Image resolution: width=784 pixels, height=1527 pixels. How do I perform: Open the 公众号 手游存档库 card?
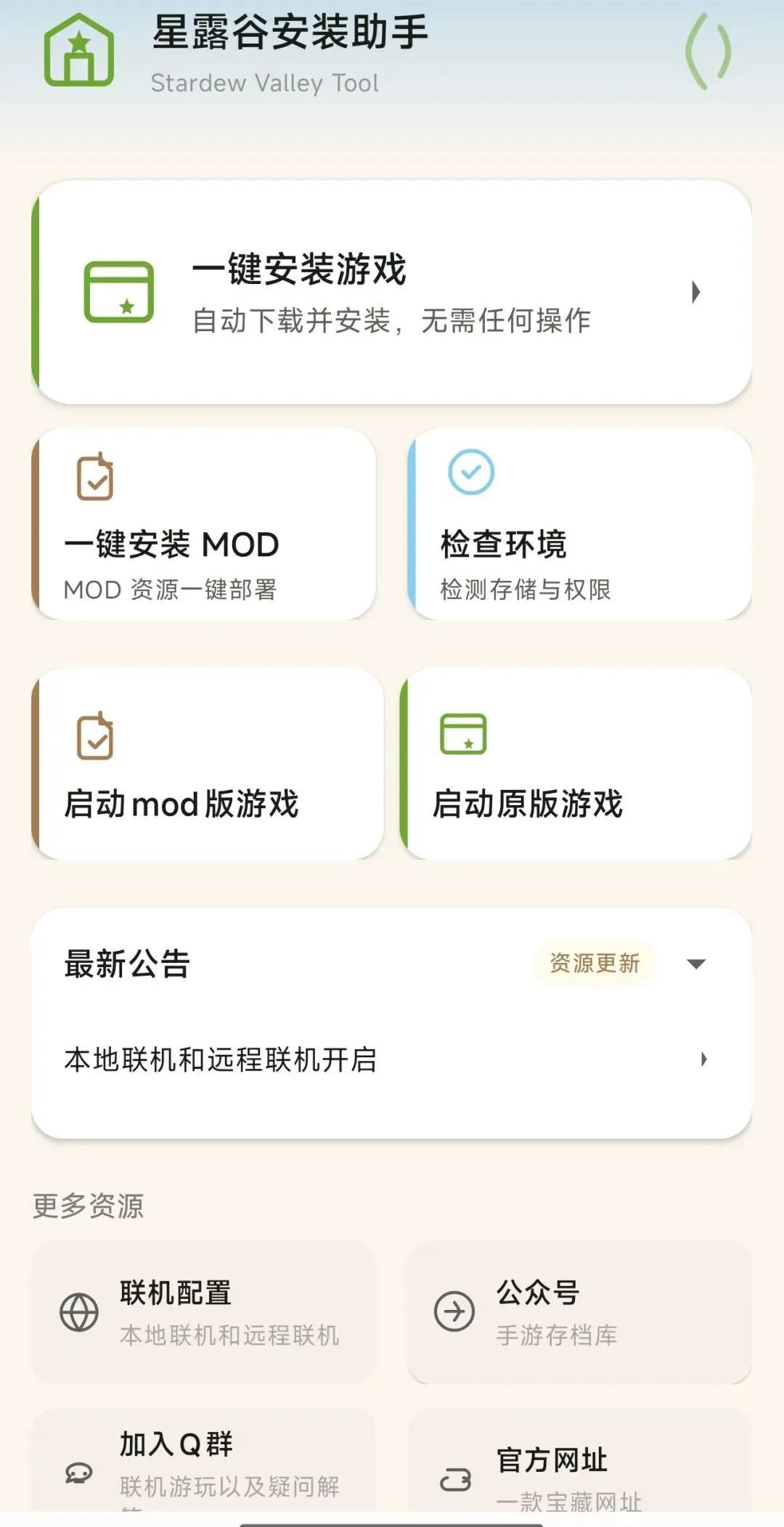point(579,1311)
